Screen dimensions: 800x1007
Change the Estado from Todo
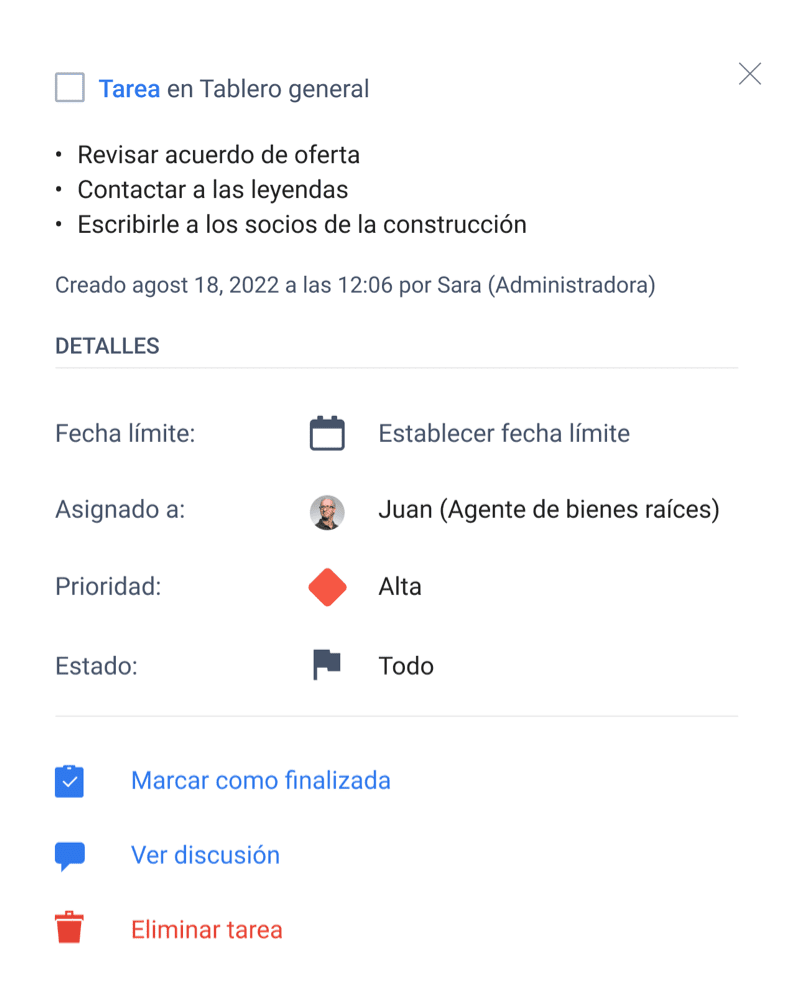click(x=405, y=664)
